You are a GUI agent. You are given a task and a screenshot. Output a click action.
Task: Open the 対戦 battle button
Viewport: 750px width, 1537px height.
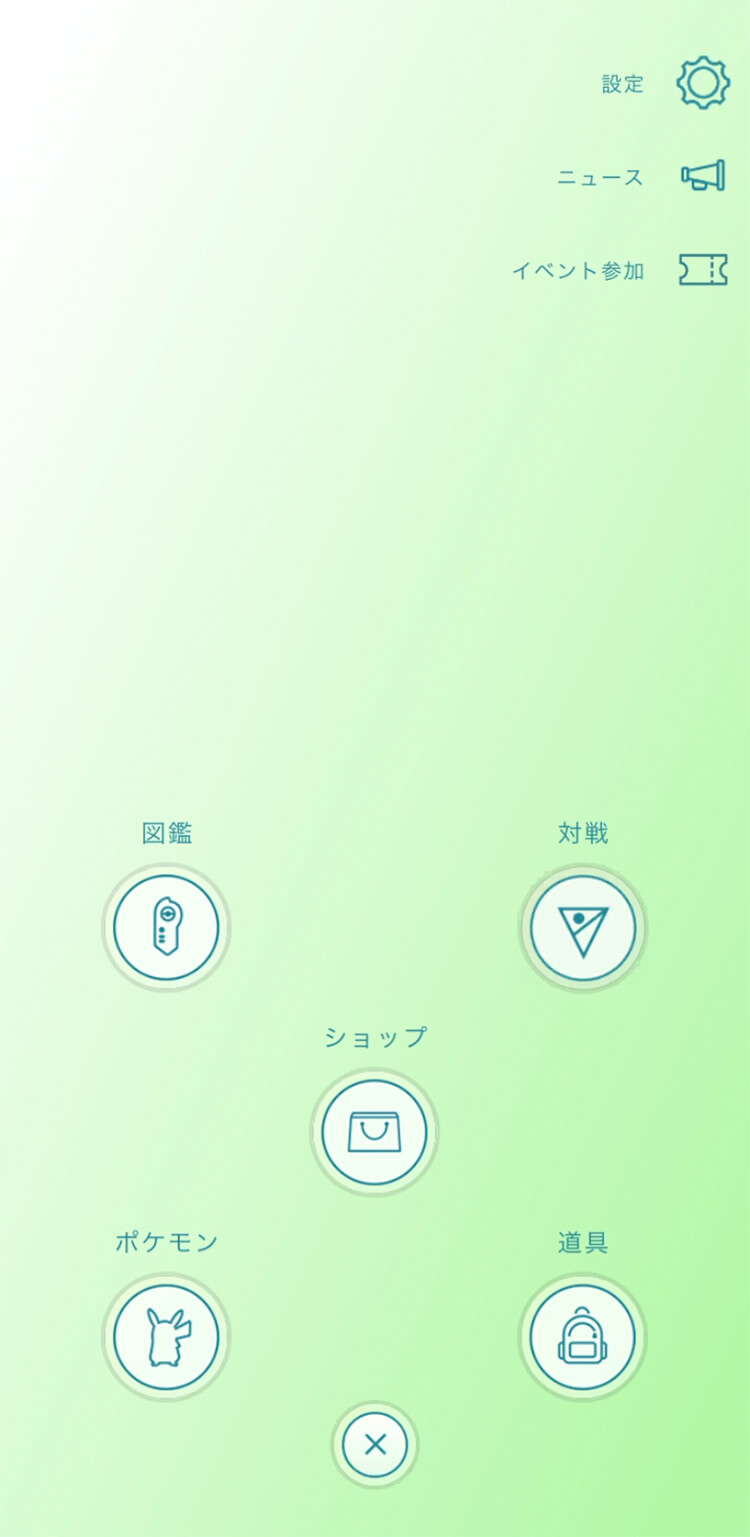coord(582,927)
